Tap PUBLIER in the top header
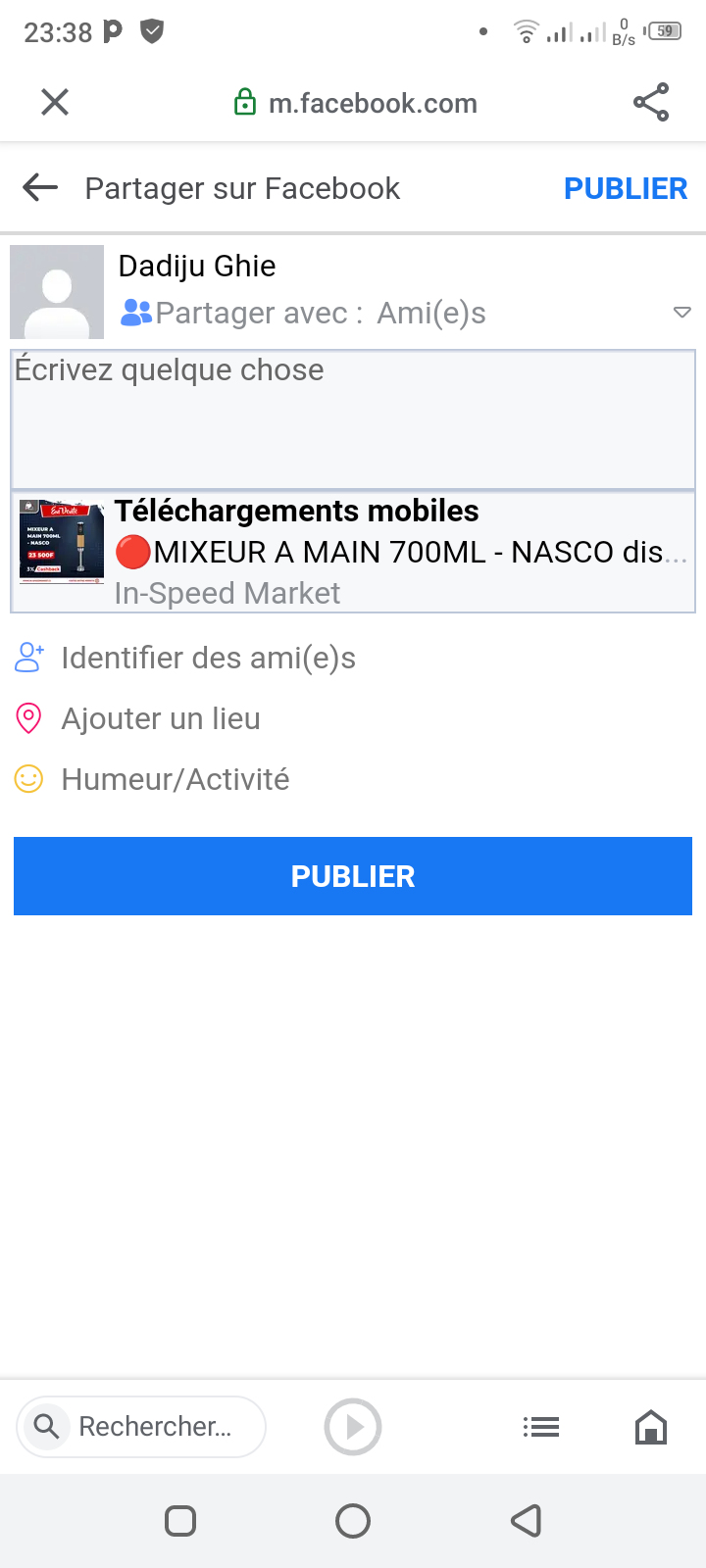This screenshot has width=706, height=1568. tap(626, 188)
